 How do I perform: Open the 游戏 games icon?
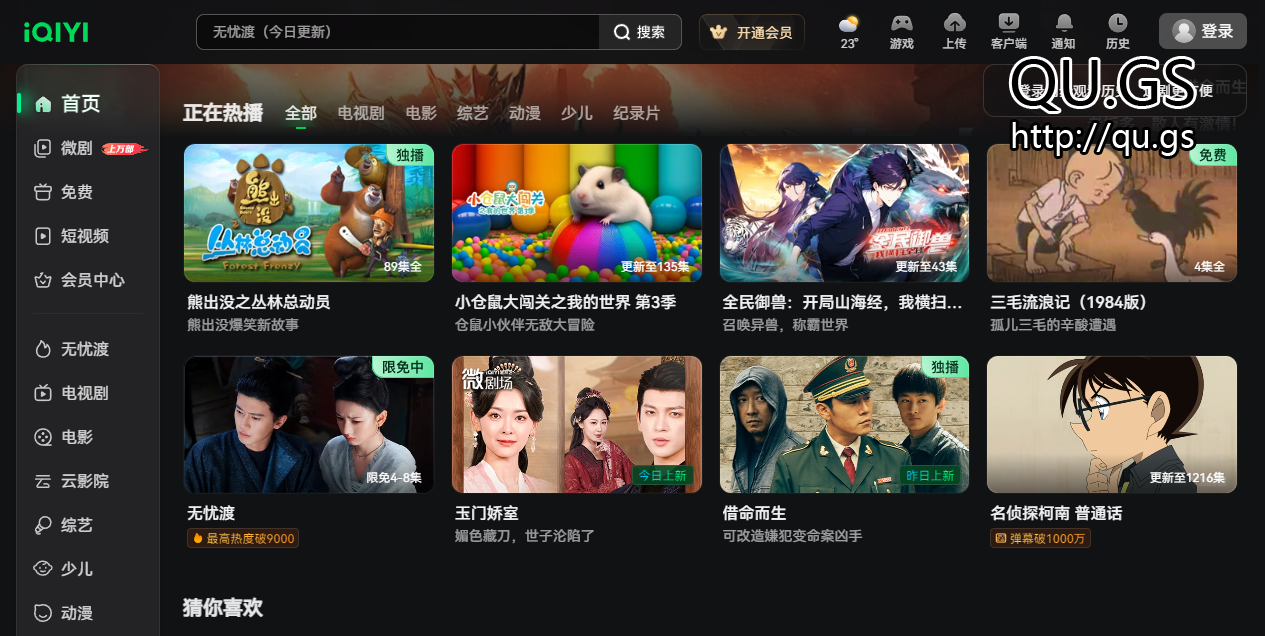[901, 31]
